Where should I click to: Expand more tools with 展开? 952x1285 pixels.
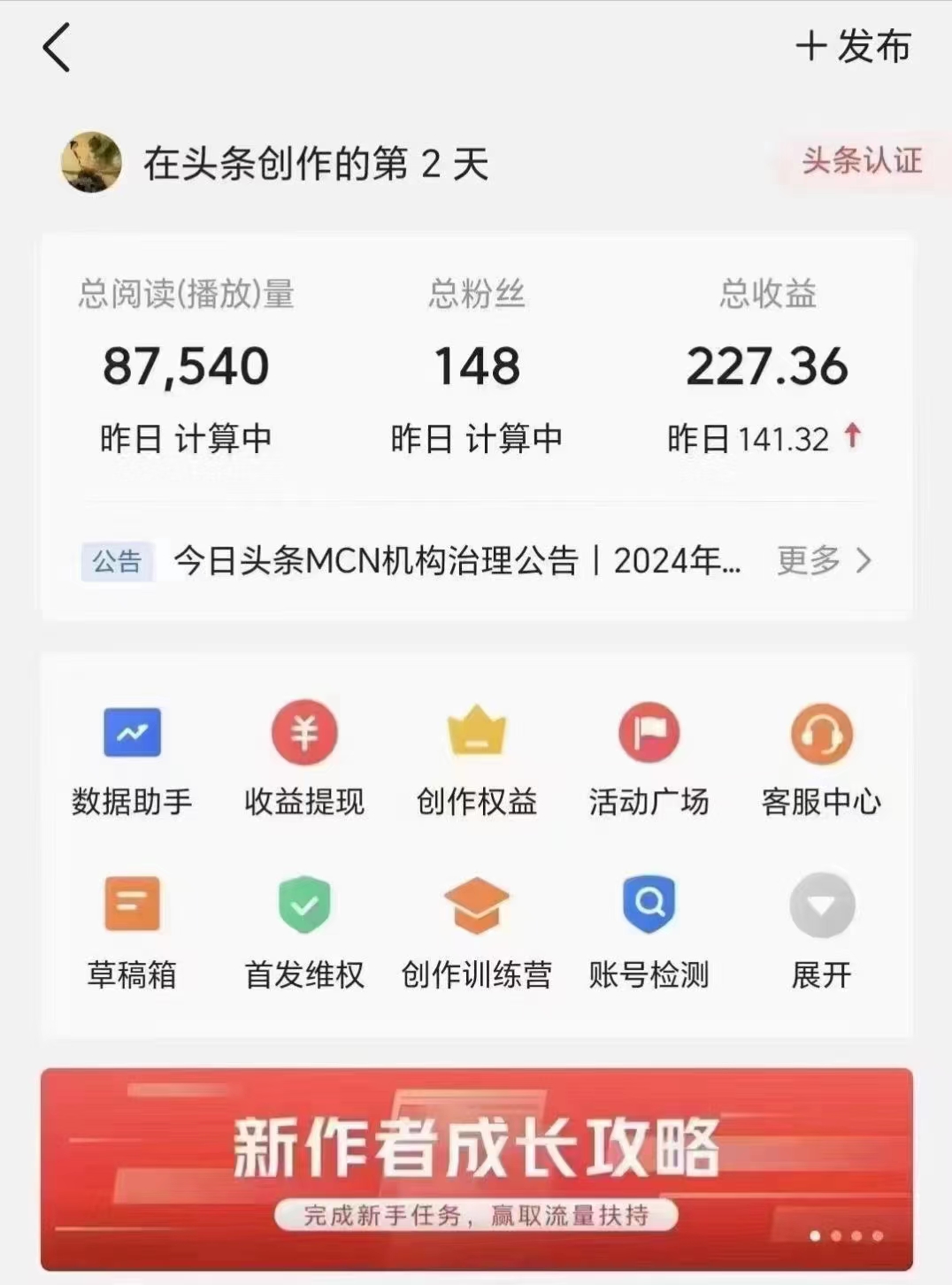tap(821, 931)
